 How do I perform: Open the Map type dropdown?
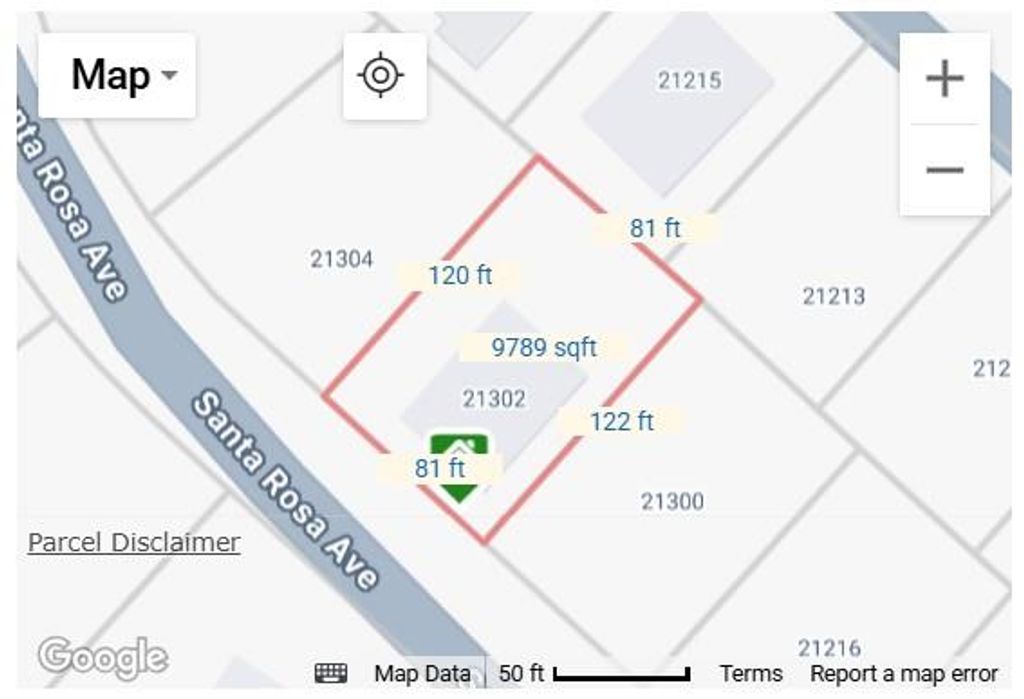116,76
